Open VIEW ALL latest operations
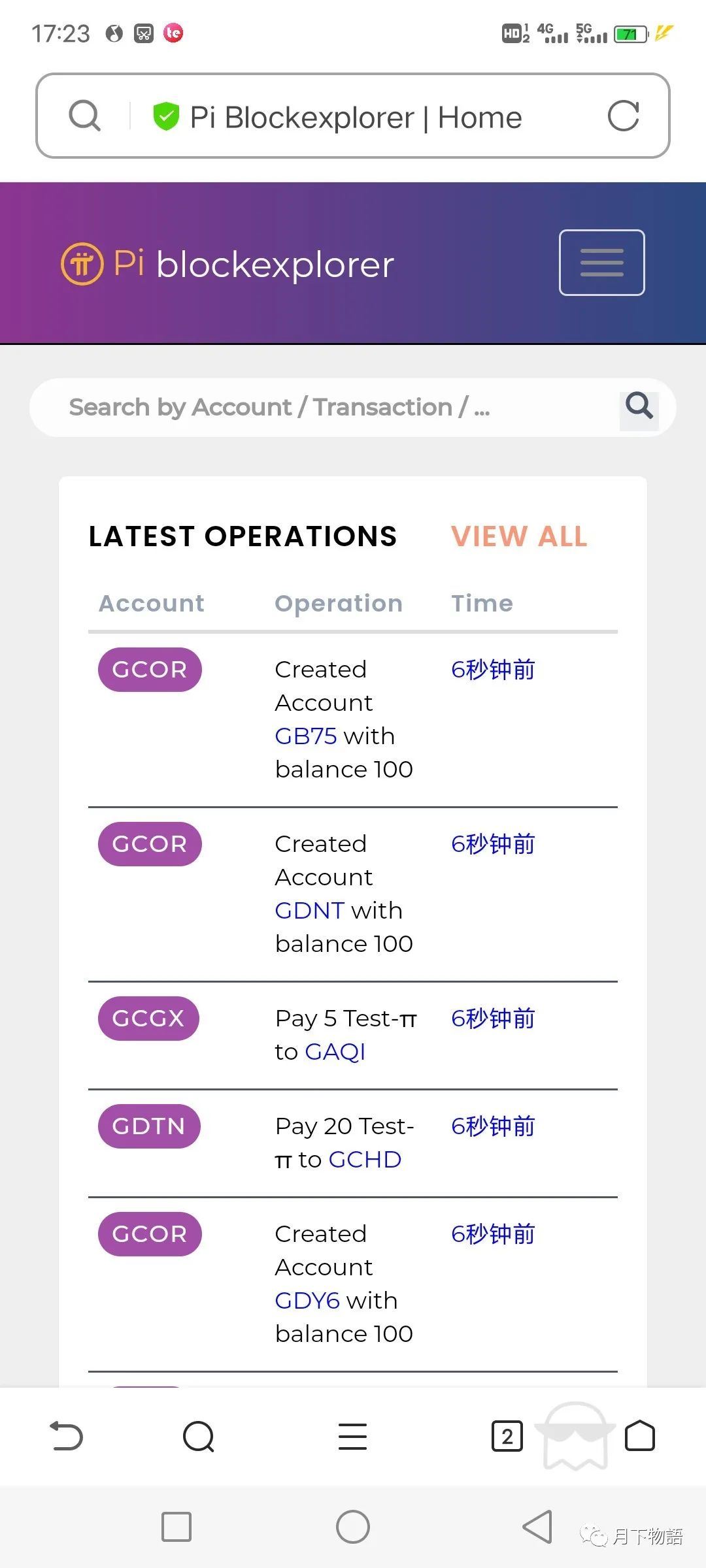 pyautogui.click(x=519, y=536)
